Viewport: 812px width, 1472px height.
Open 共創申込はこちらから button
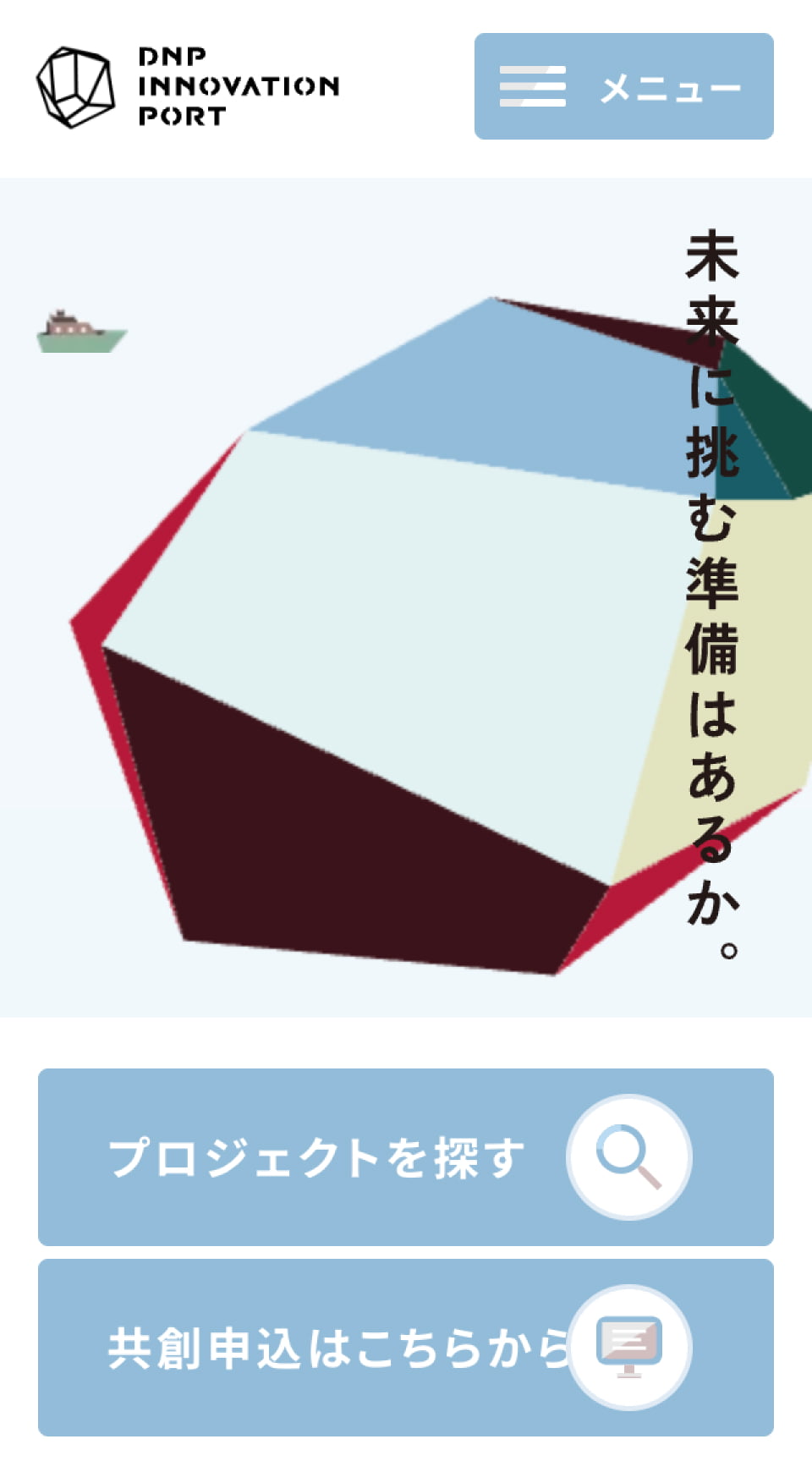click(405, 1347)
